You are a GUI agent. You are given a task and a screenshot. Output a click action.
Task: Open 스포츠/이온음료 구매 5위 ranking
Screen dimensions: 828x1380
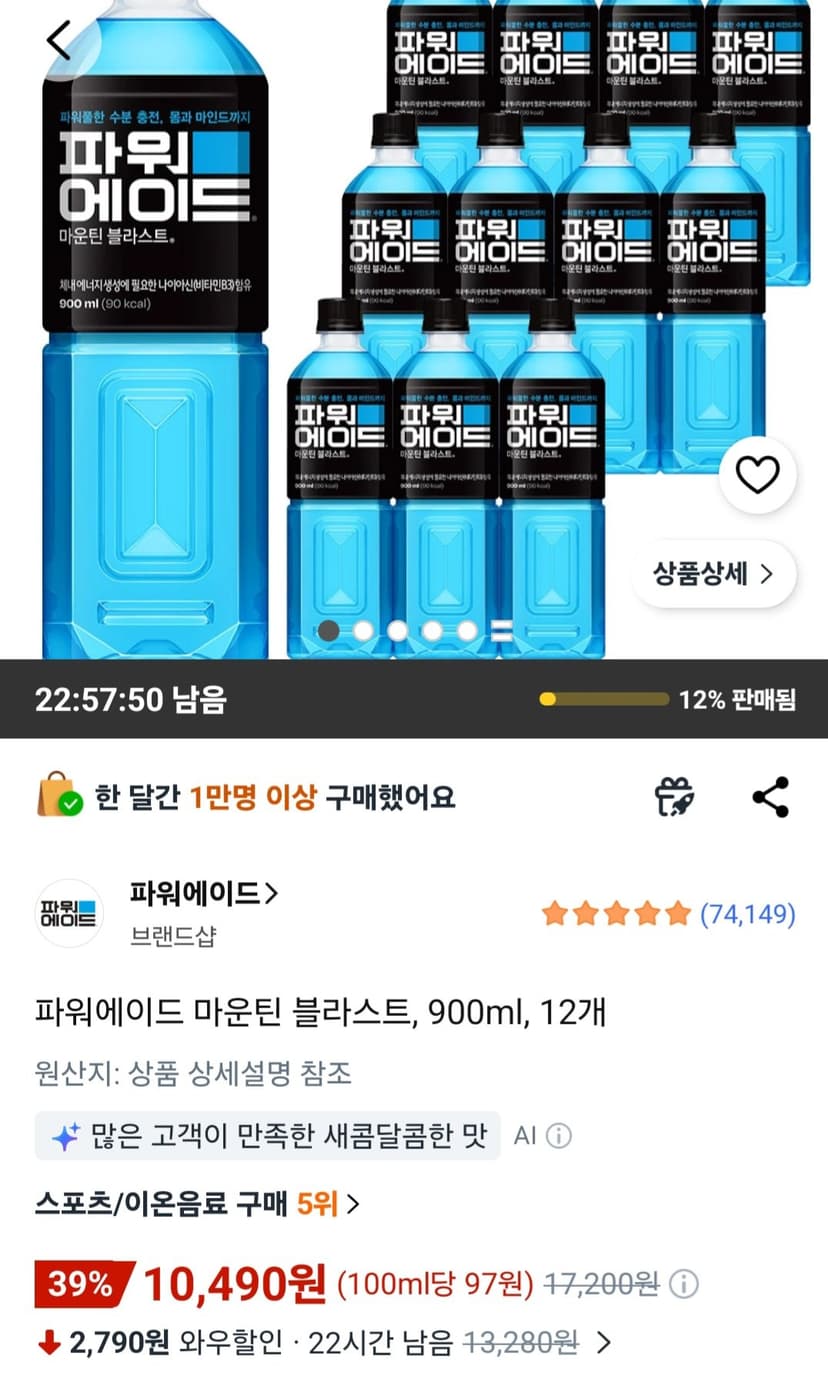[x=197, y=1203]
